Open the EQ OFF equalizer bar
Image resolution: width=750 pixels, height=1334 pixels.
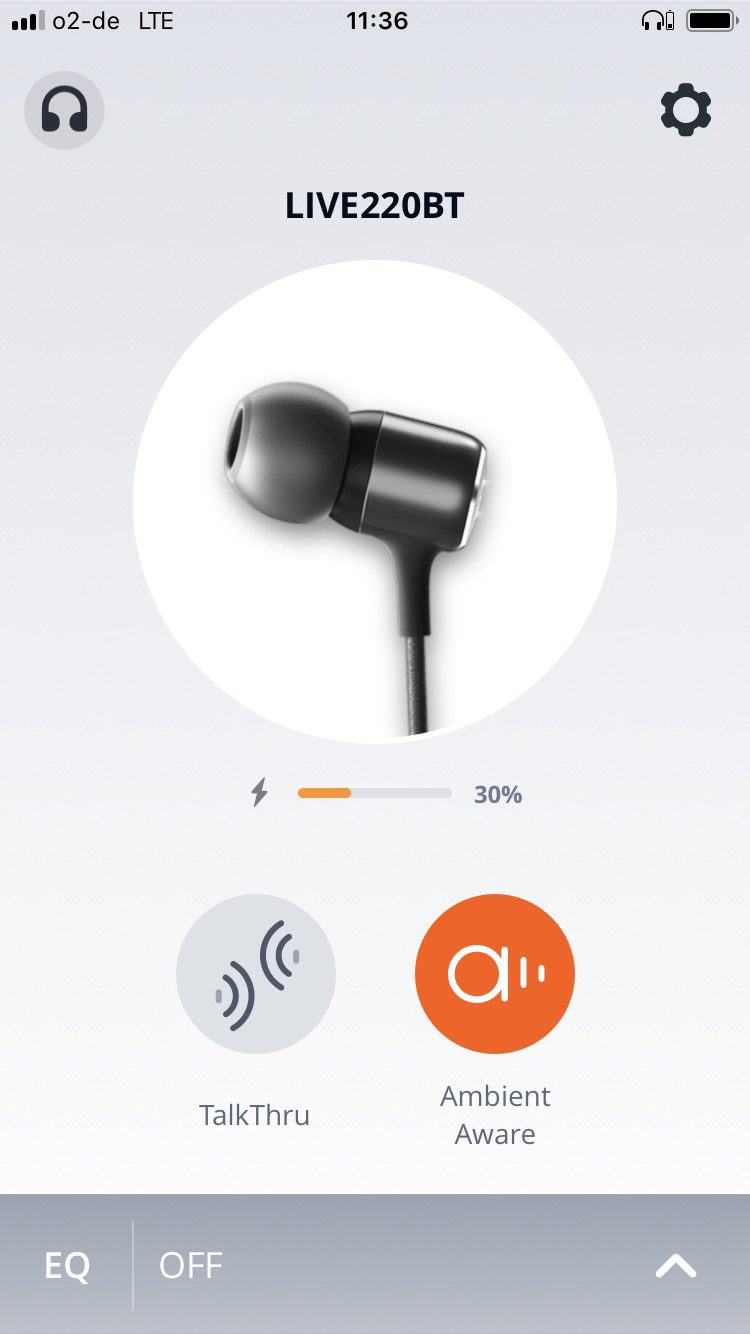(x=190, y=1266)
